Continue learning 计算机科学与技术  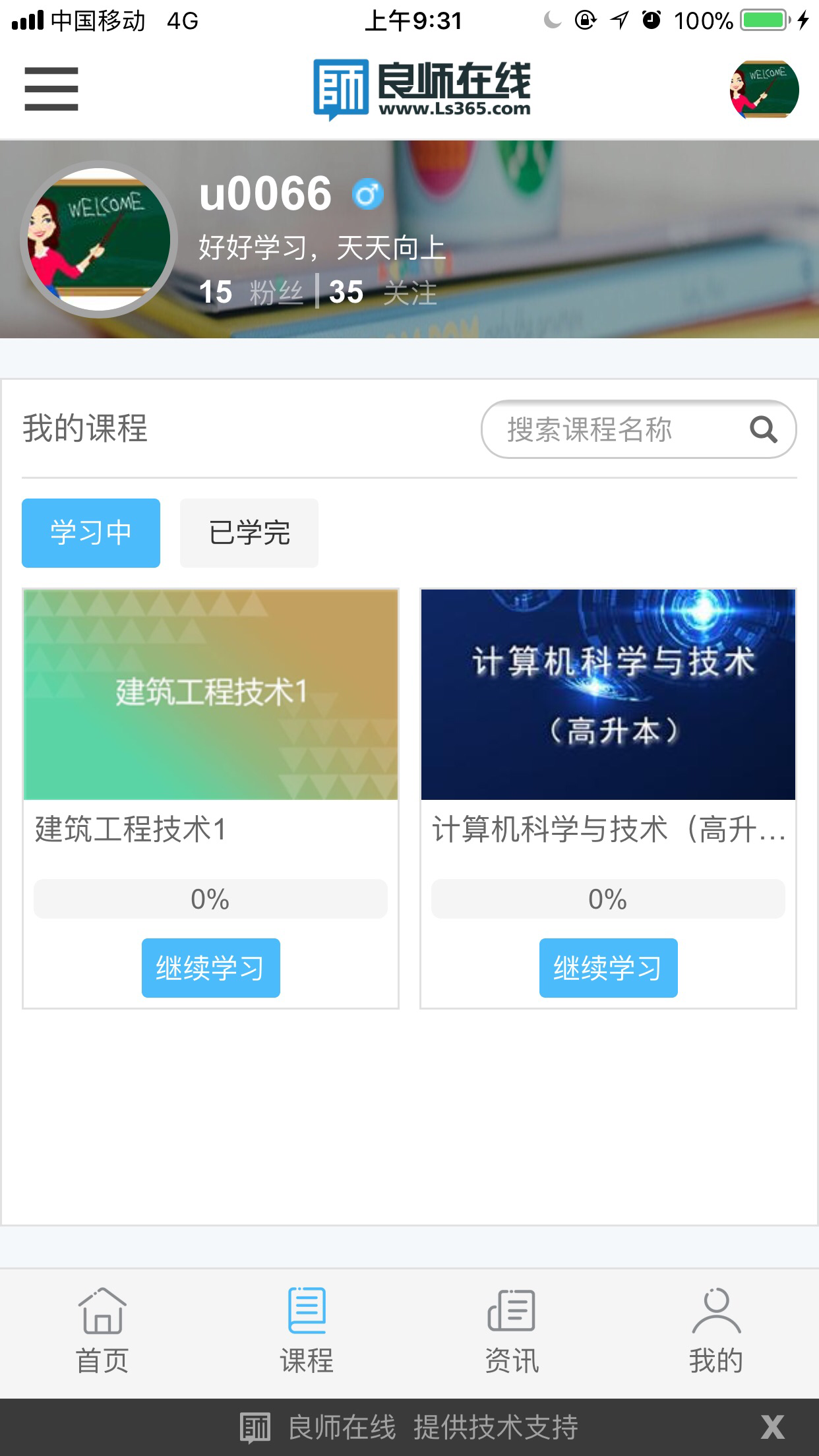point(609,967)
